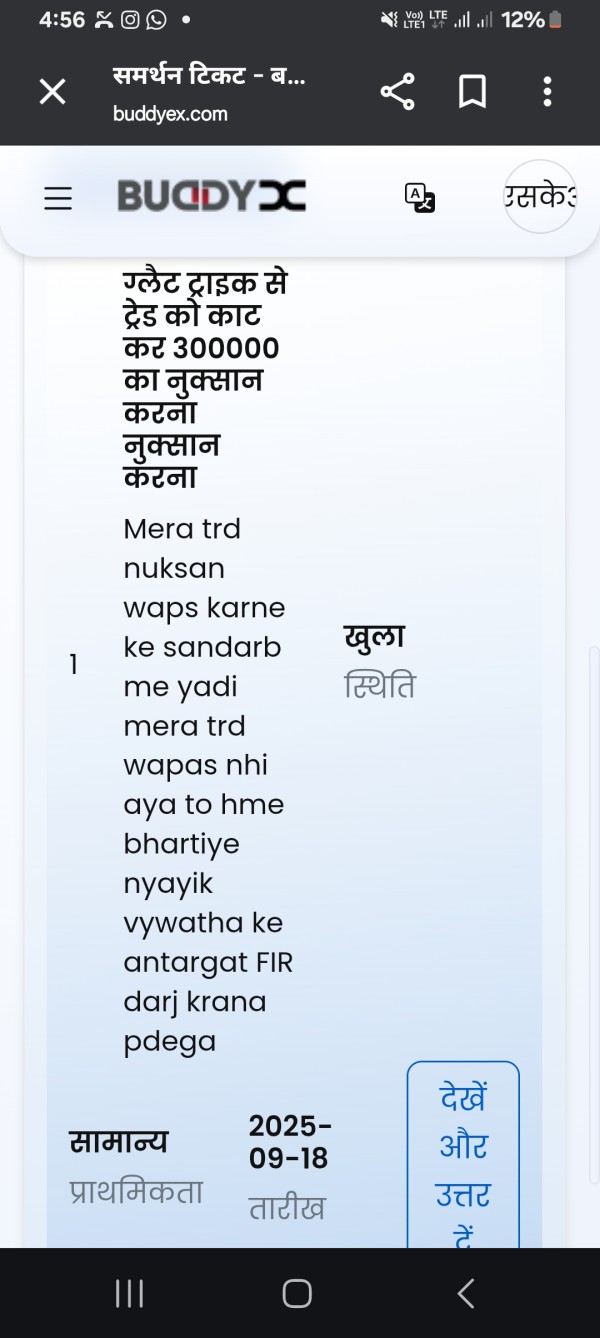Viewport: 600px width, 1338px height.
Task: Bookmark the buddyex.com page
Action: click(x=472, y=93)
